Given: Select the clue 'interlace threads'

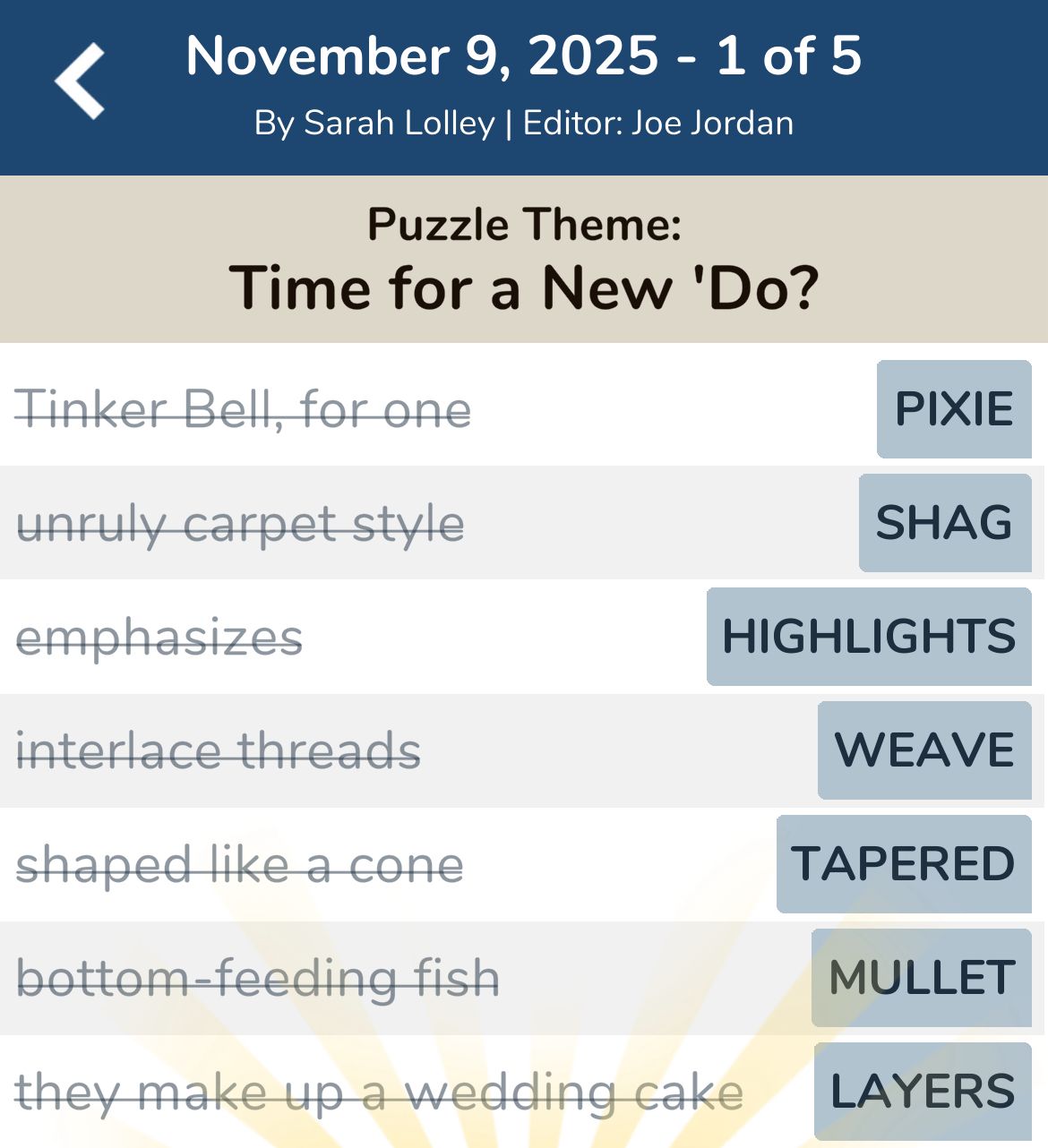Looking at the screenshot, I should point(218,750).
